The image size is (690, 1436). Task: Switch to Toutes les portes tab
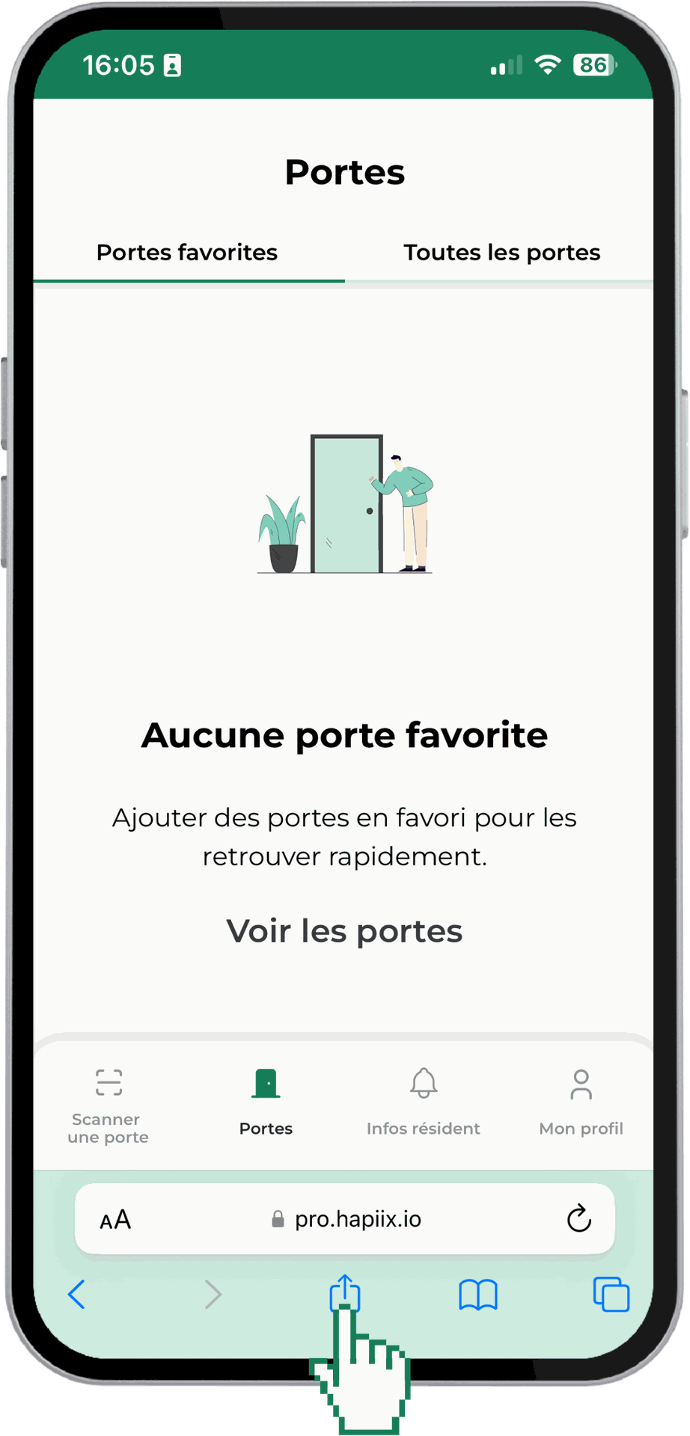[502, 253]
